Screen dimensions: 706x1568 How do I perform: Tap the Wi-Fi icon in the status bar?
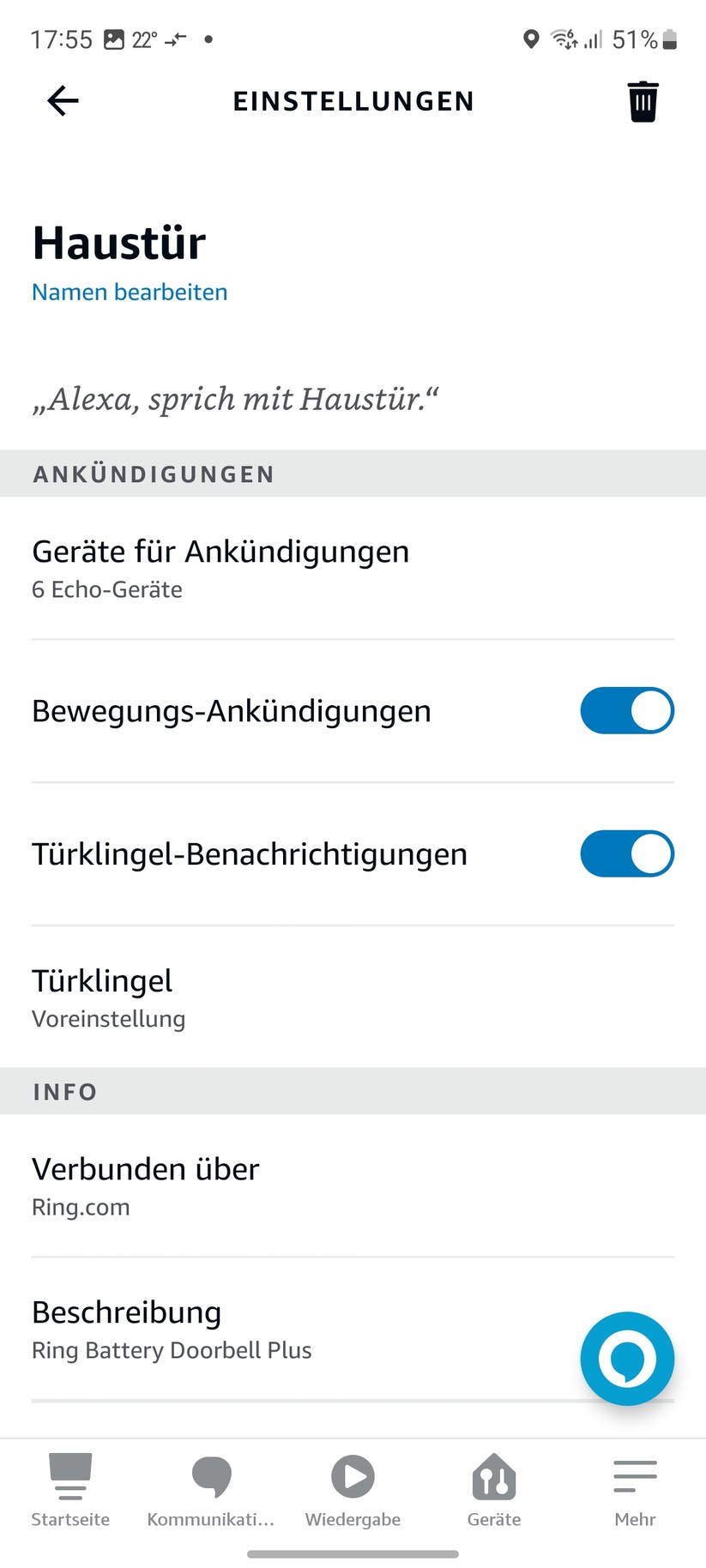click(562, 39)
